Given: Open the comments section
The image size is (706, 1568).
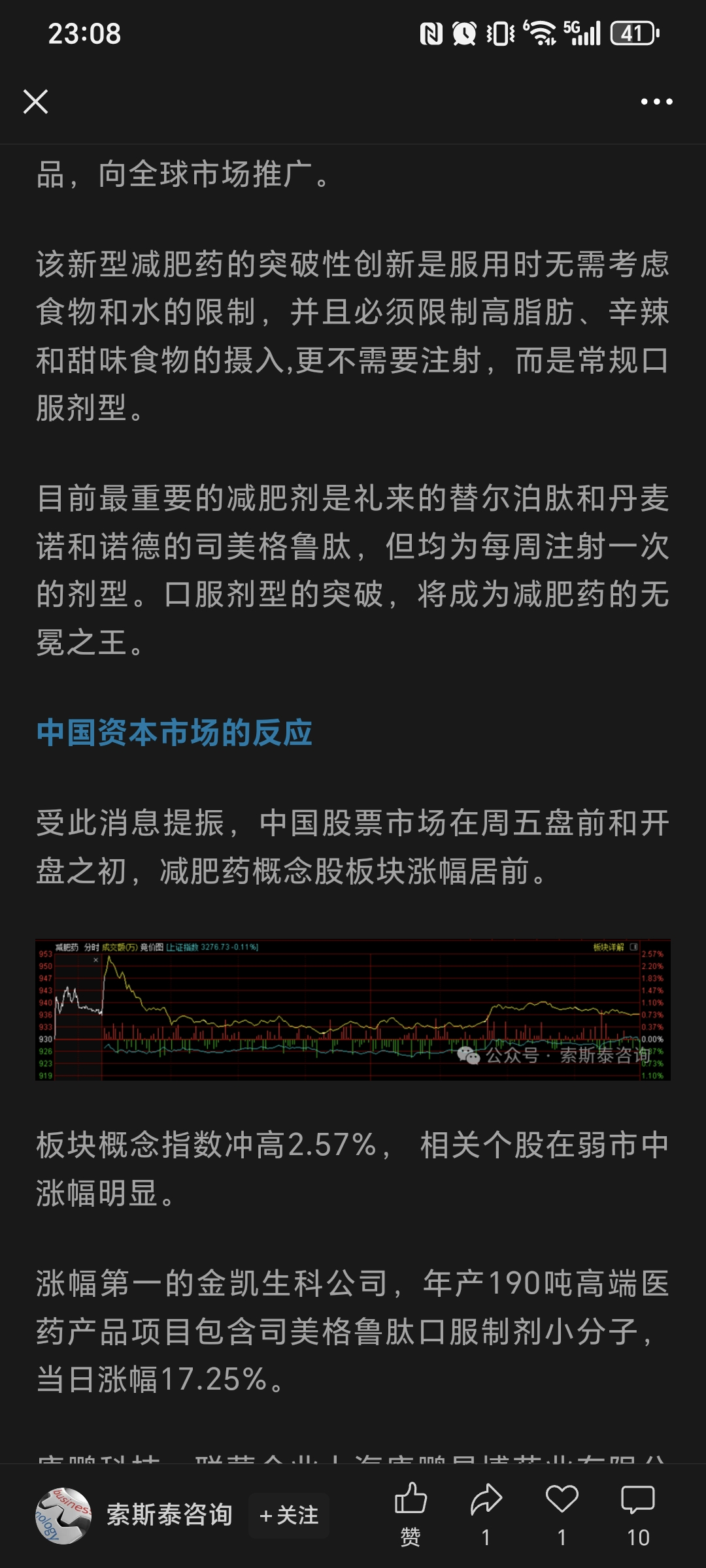Looking at the screenshot, I should [638, 1514].
